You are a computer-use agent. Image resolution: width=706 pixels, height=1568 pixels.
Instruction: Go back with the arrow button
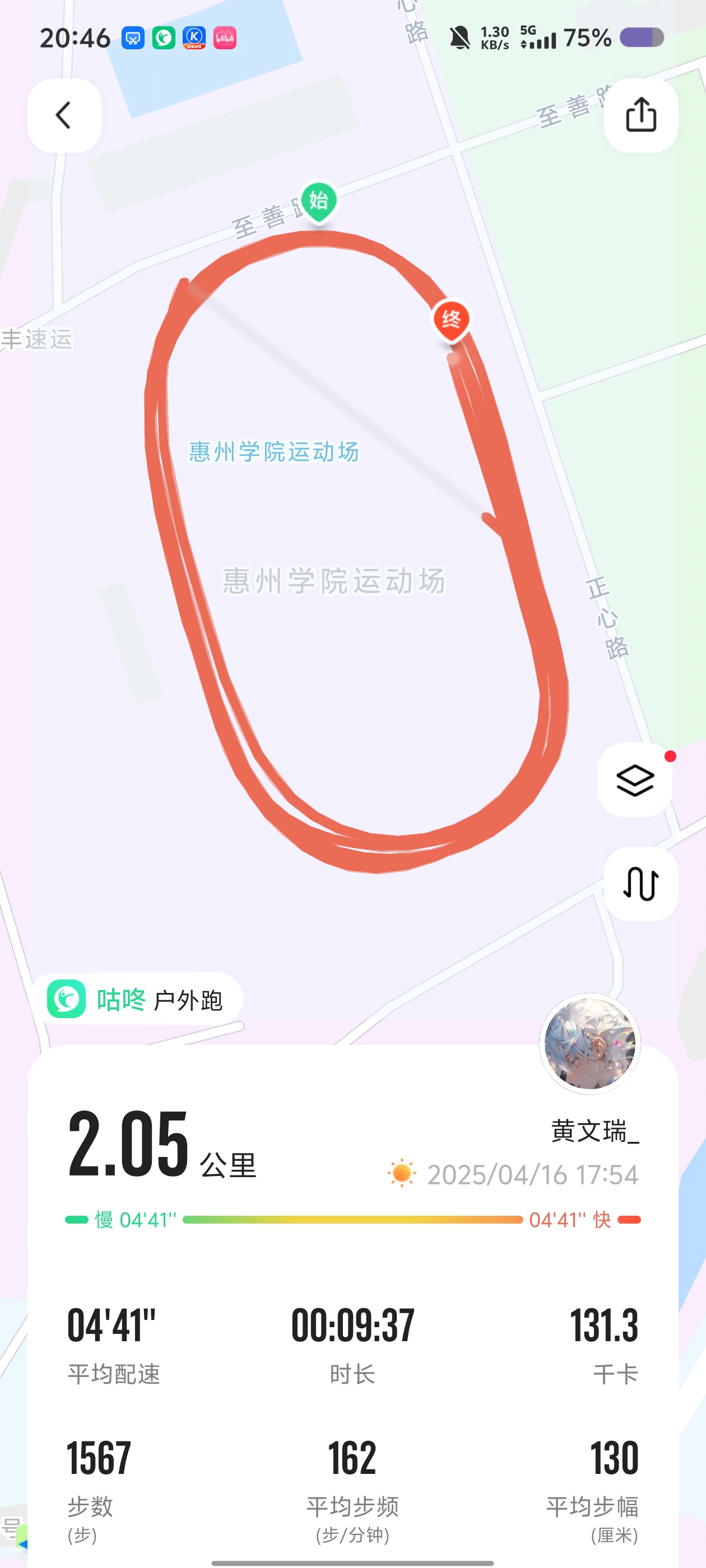64,115
